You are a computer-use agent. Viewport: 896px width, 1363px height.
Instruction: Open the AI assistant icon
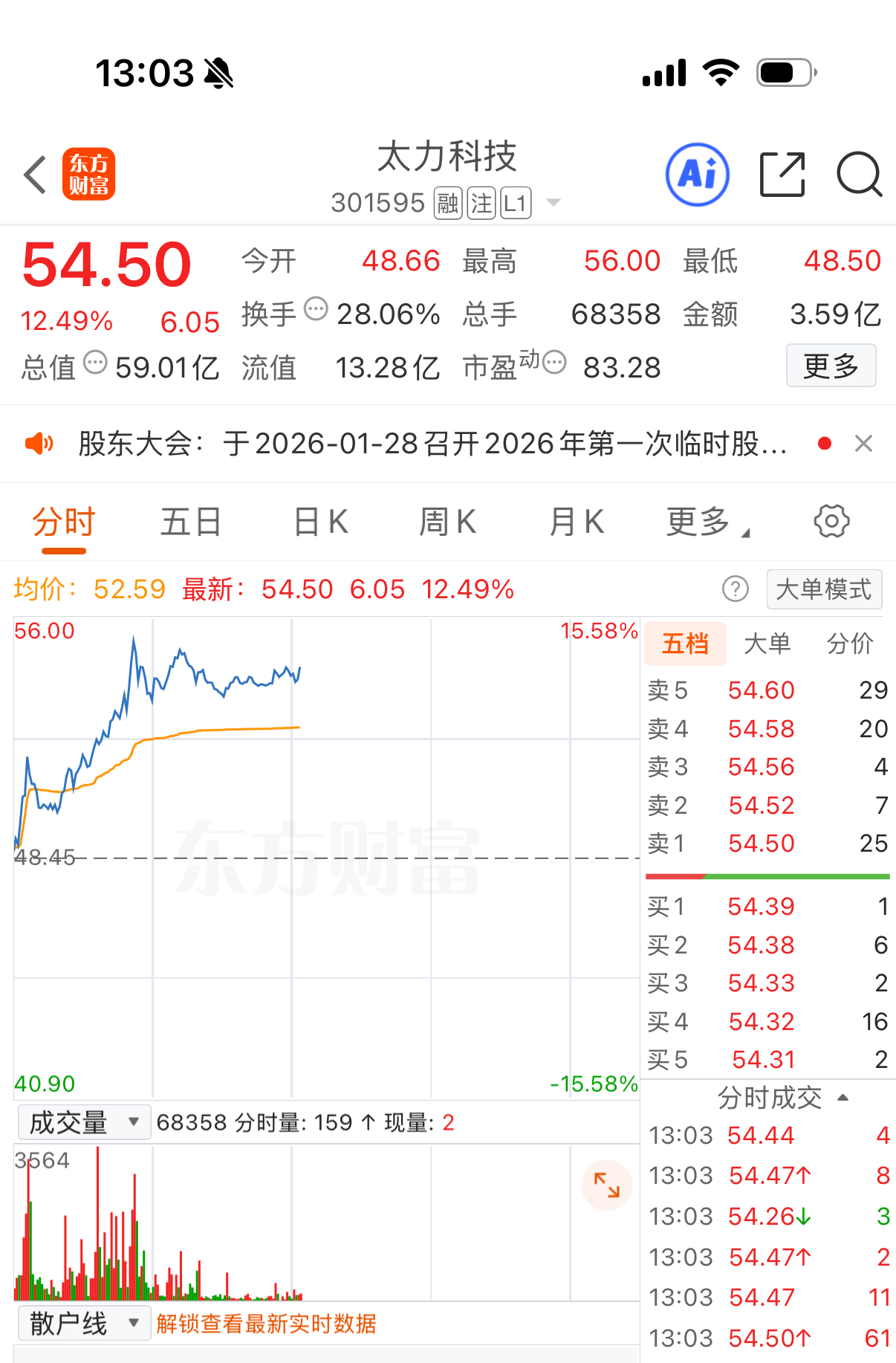click(697, 175)
